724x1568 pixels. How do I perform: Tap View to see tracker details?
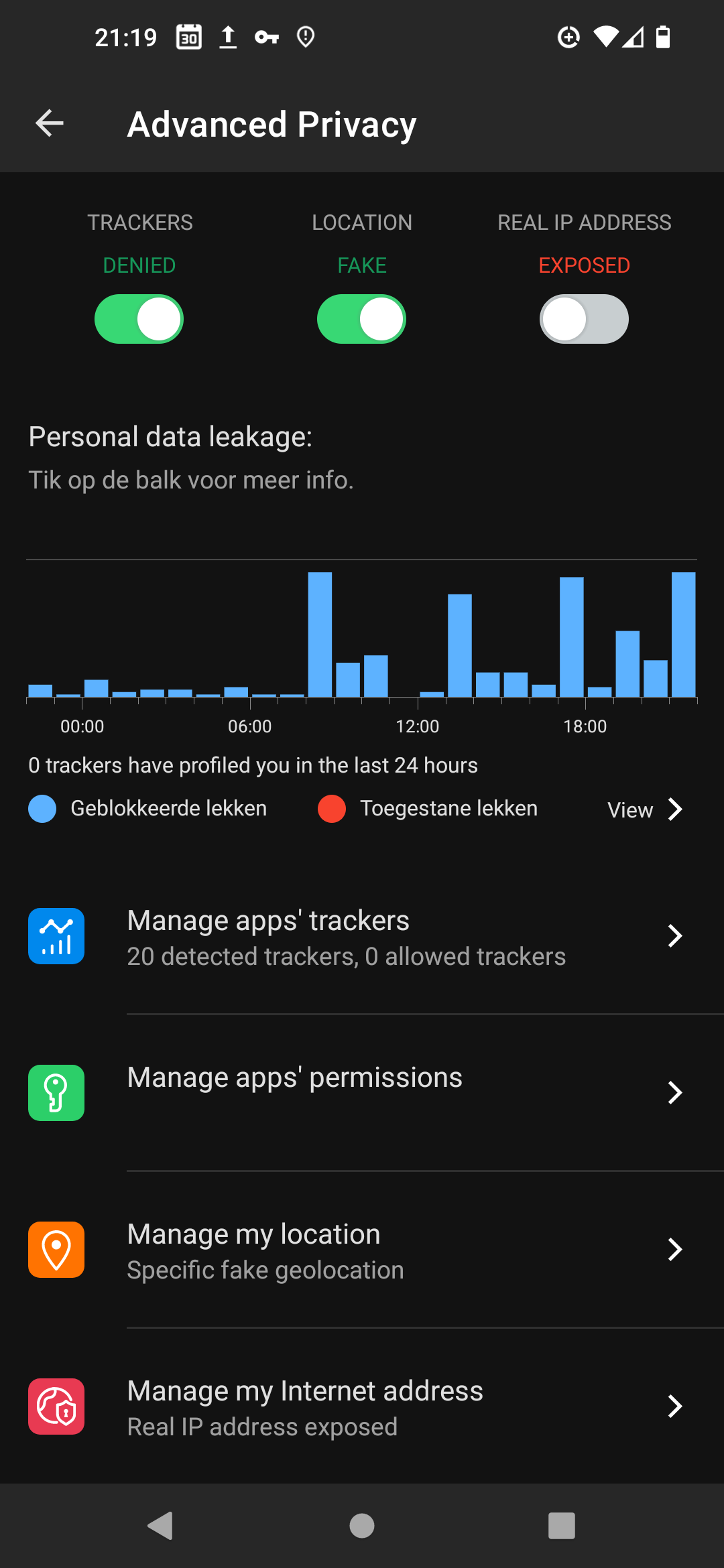644,809
